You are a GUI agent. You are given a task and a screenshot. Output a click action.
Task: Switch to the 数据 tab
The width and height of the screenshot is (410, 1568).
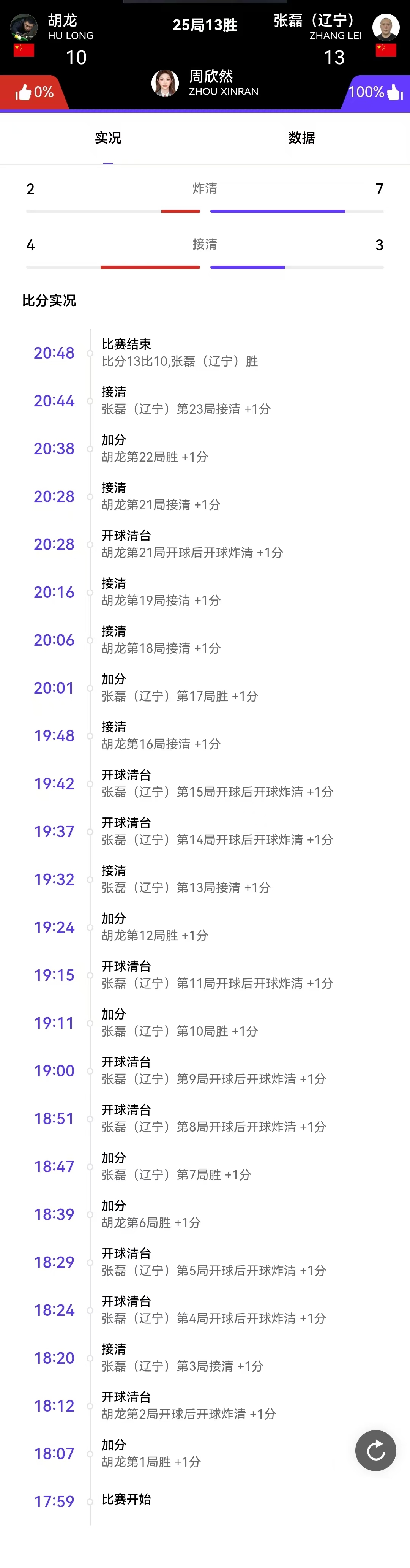301,138
